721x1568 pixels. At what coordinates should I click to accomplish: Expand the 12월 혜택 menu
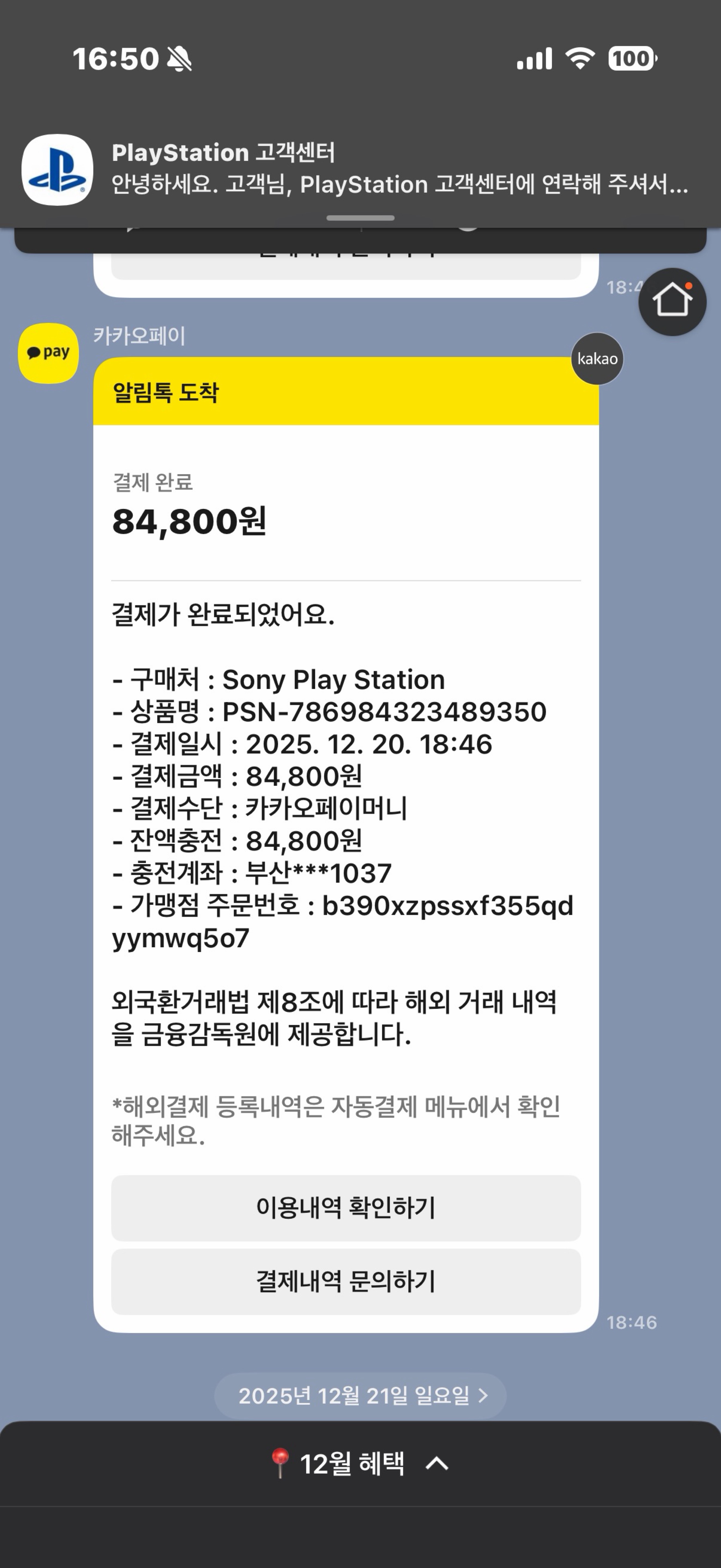coord(360,1463)
